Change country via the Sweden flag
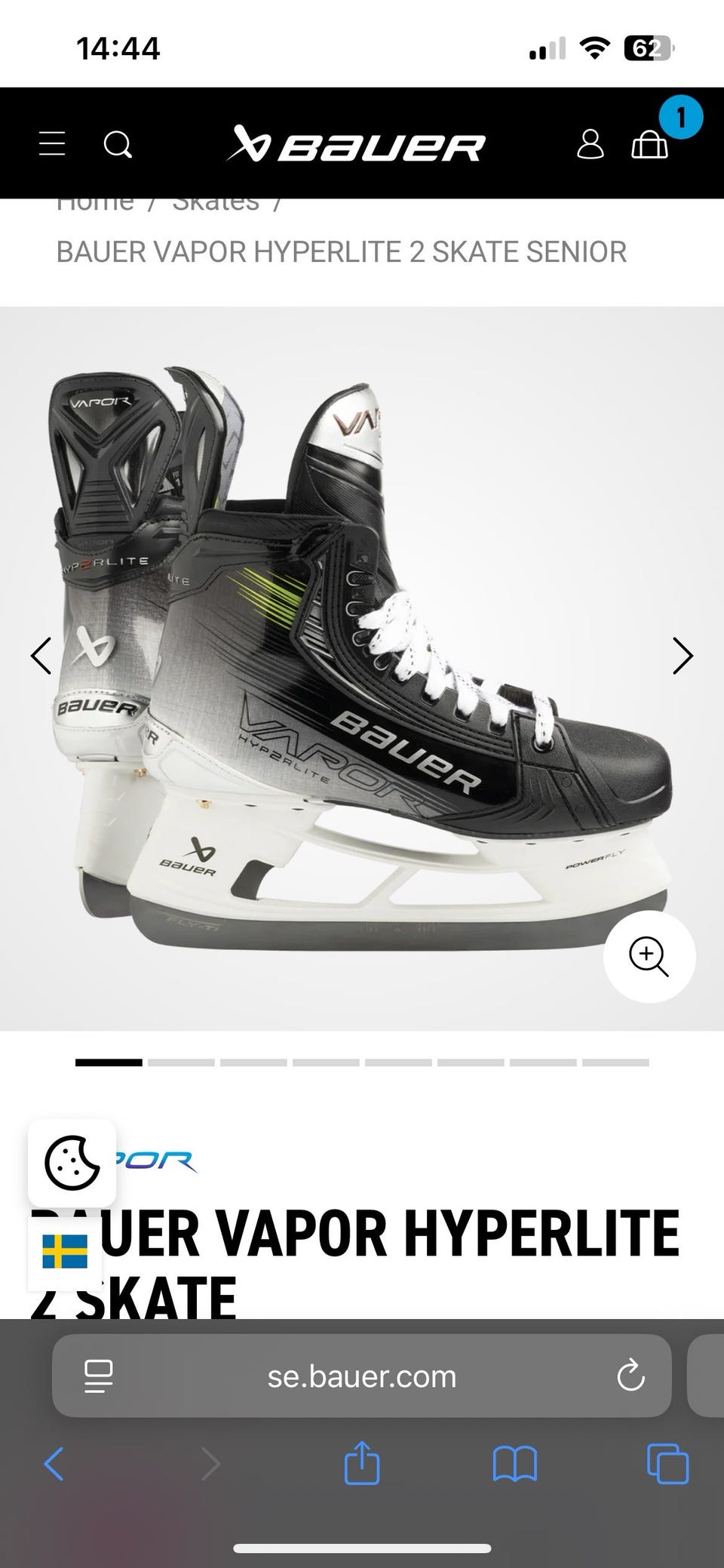The width and height of the screenshot is (724, 1568). (x=65, y=1251)
